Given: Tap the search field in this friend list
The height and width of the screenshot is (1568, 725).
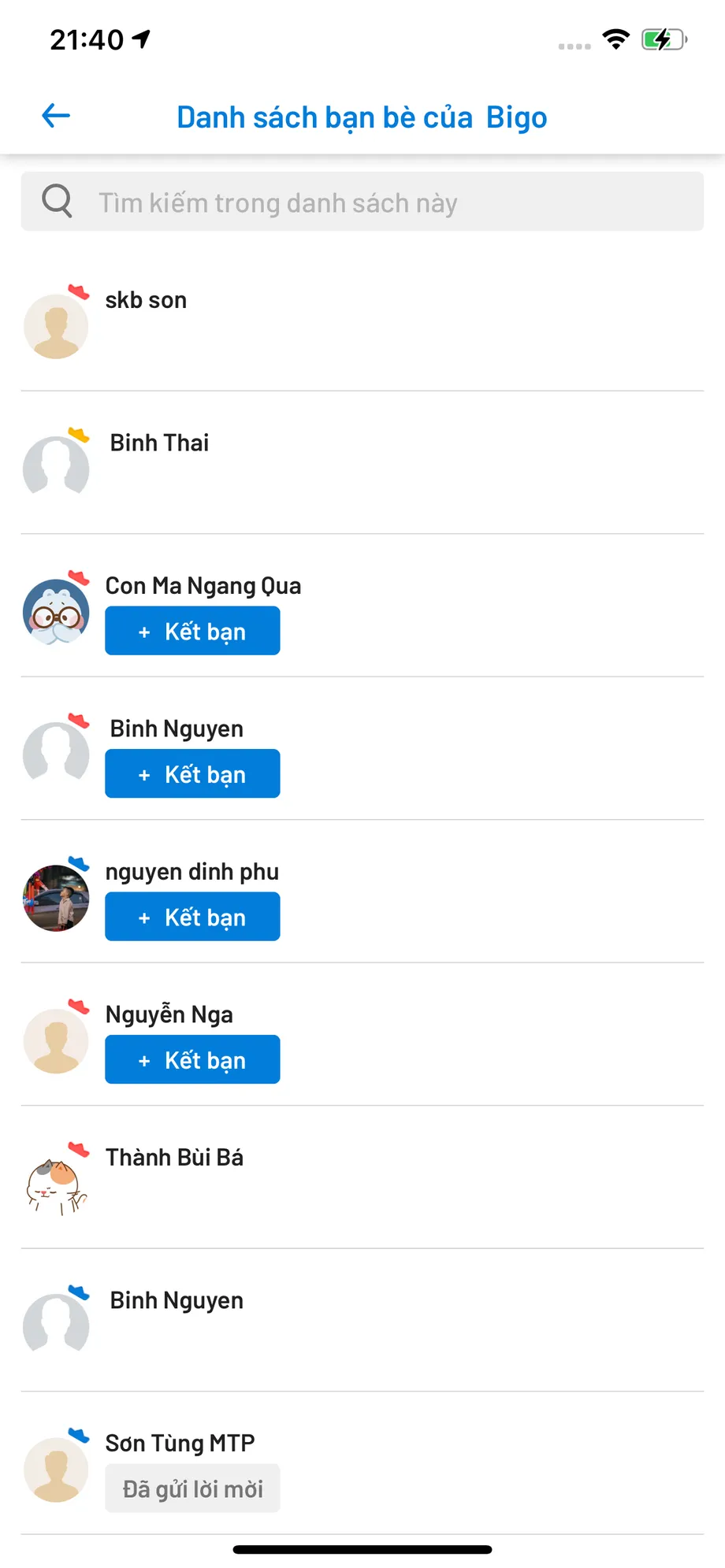Looking at the screenshot, I should tap(362, 202).
